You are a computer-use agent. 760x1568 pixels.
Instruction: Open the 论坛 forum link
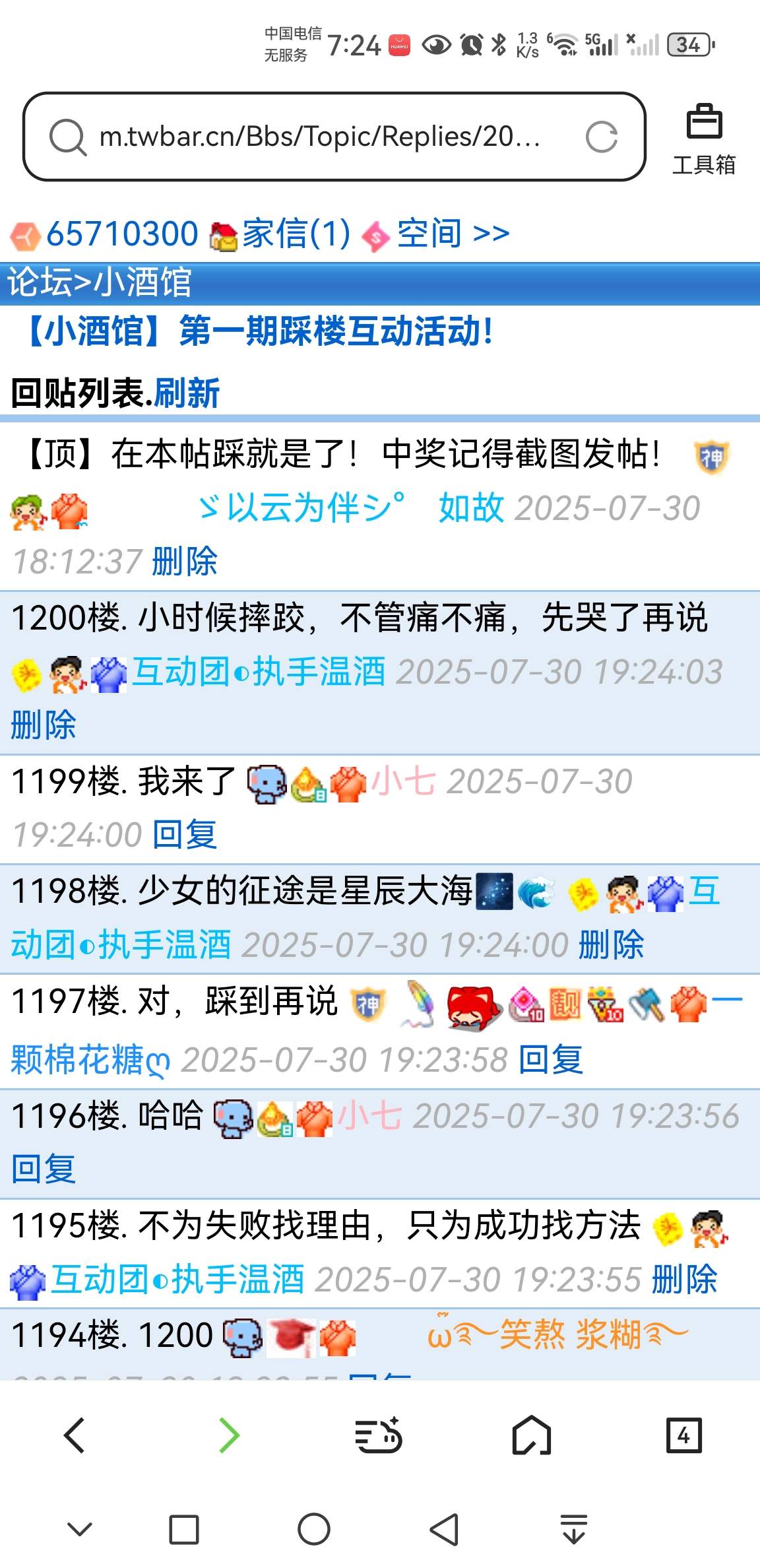(38, 282)
